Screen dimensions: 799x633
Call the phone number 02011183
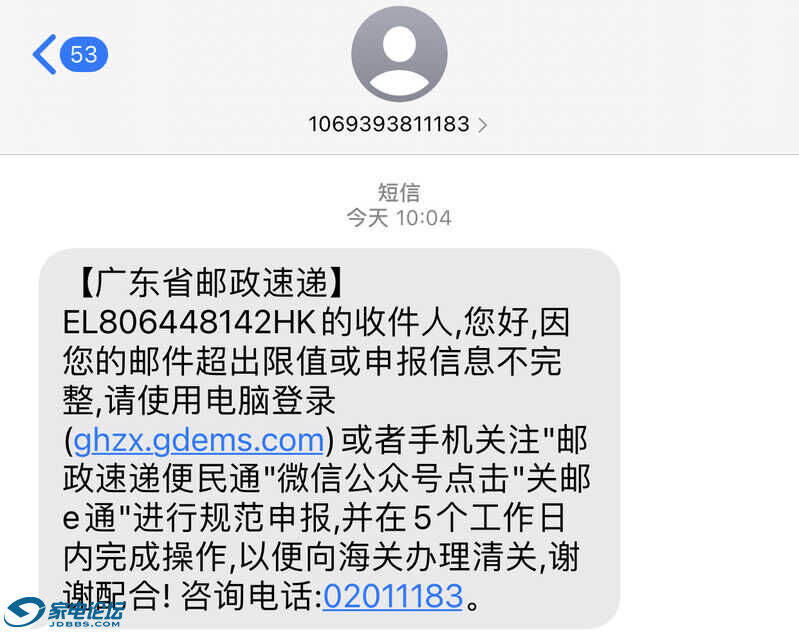click(x=393, y=597)
